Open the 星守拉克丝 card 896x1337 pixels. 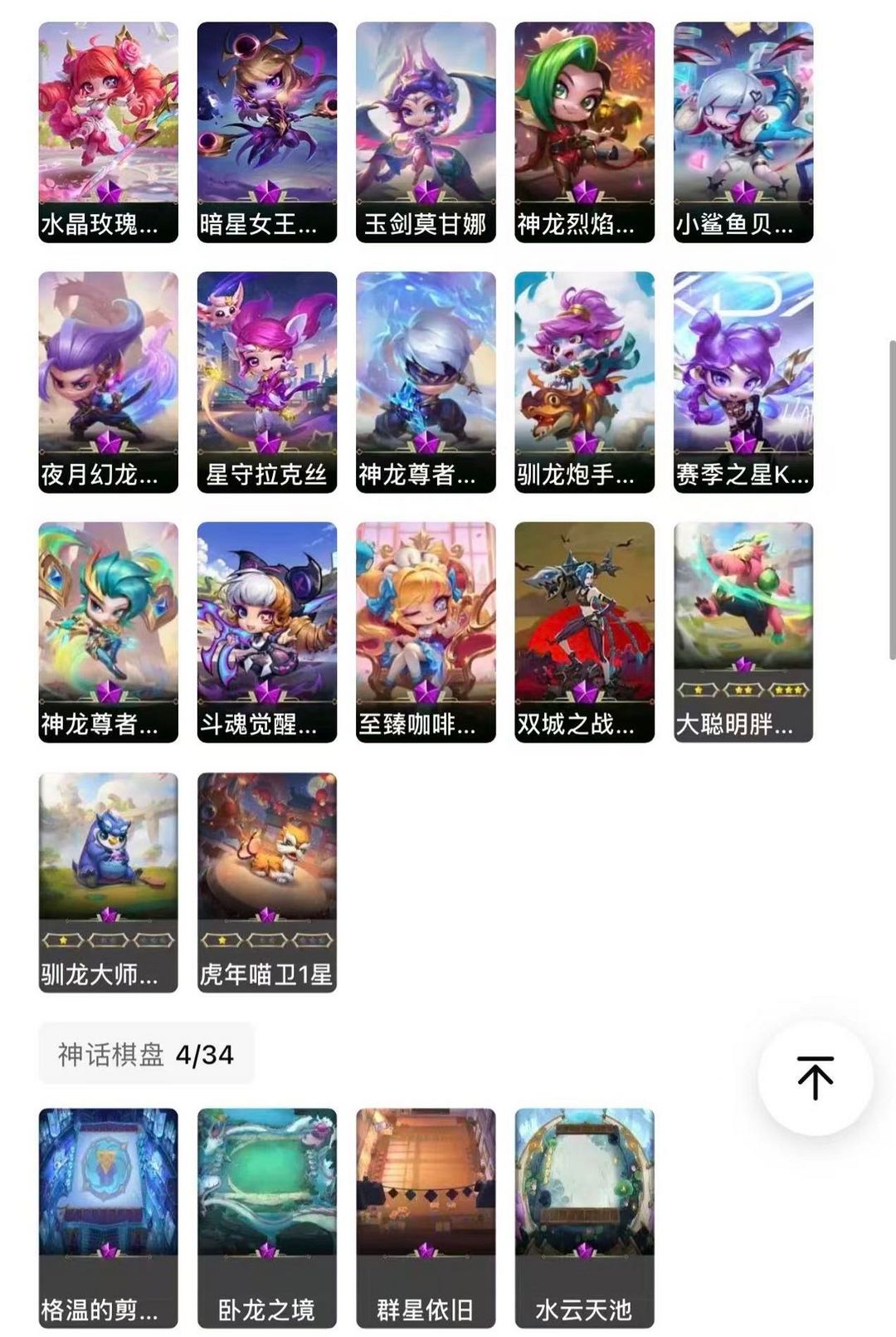click(267, 383)
